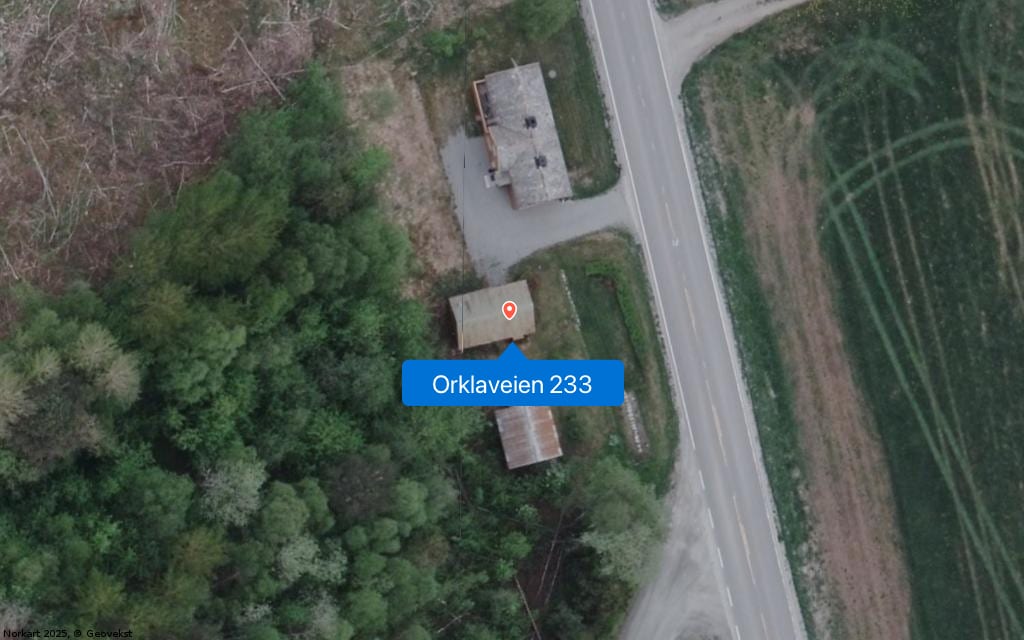This screenshot has height=640, width=1024.
Task: Open the Orklaveien 233 address label
Action: 512,384
